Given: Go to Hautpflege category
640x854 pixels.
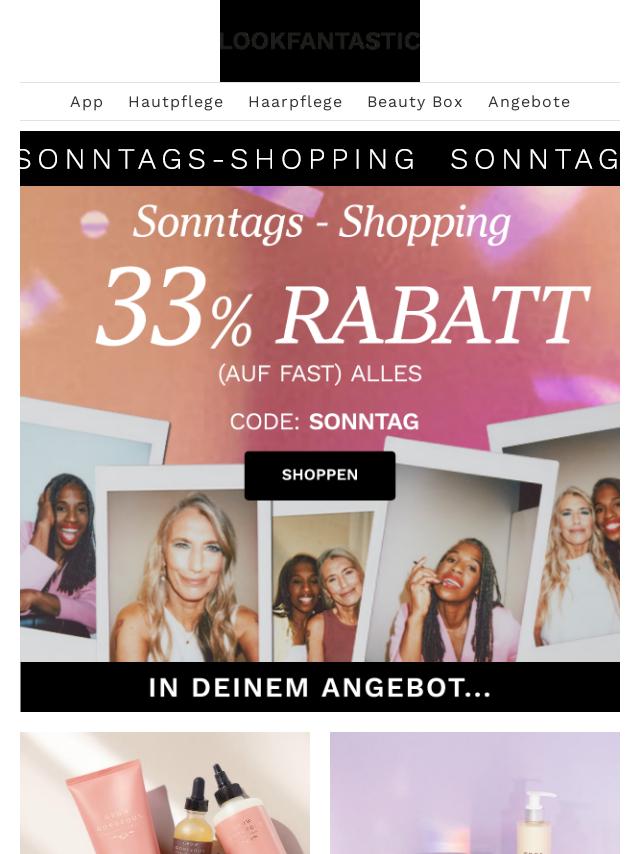Looking at the screenshot, I should [x=176, y=102].
